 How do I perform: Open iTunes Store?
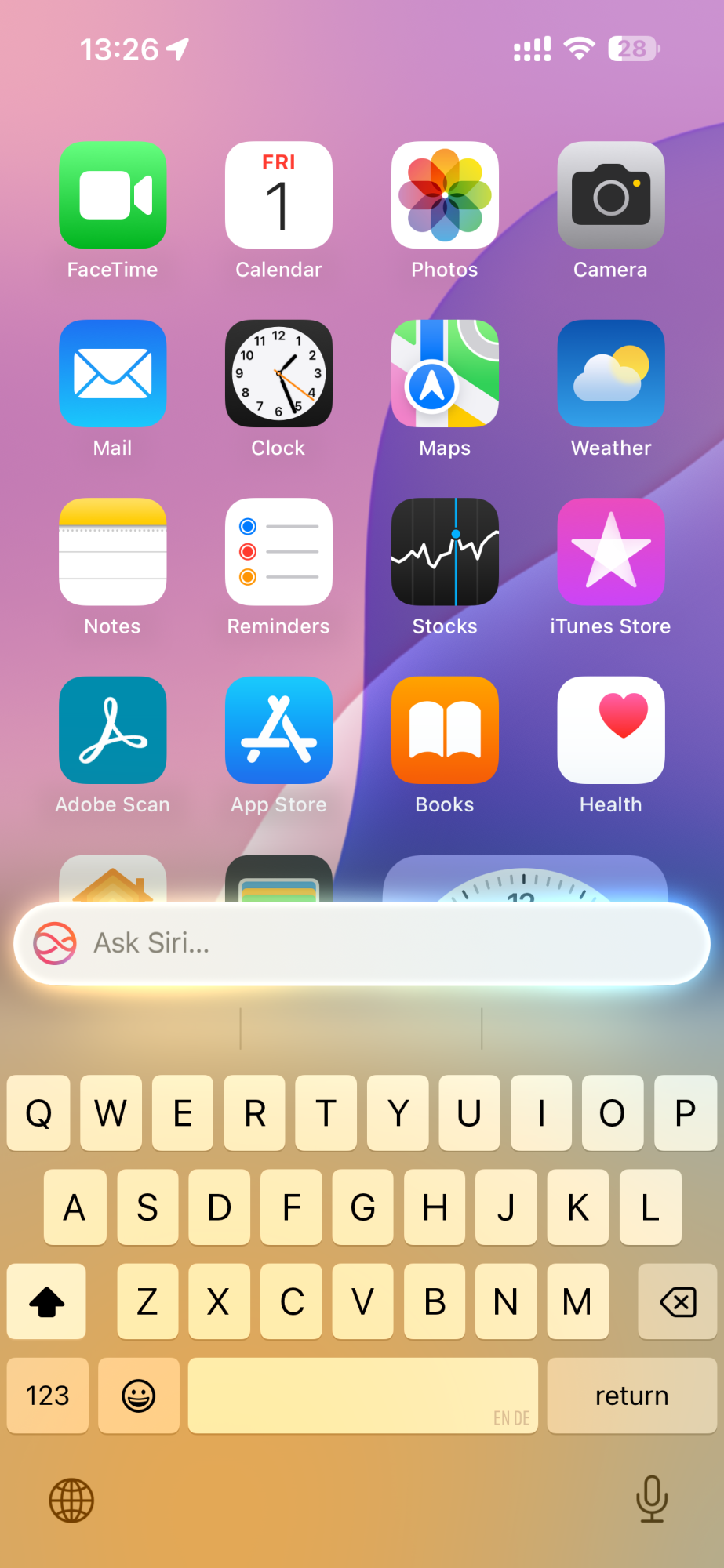point(610,552)
